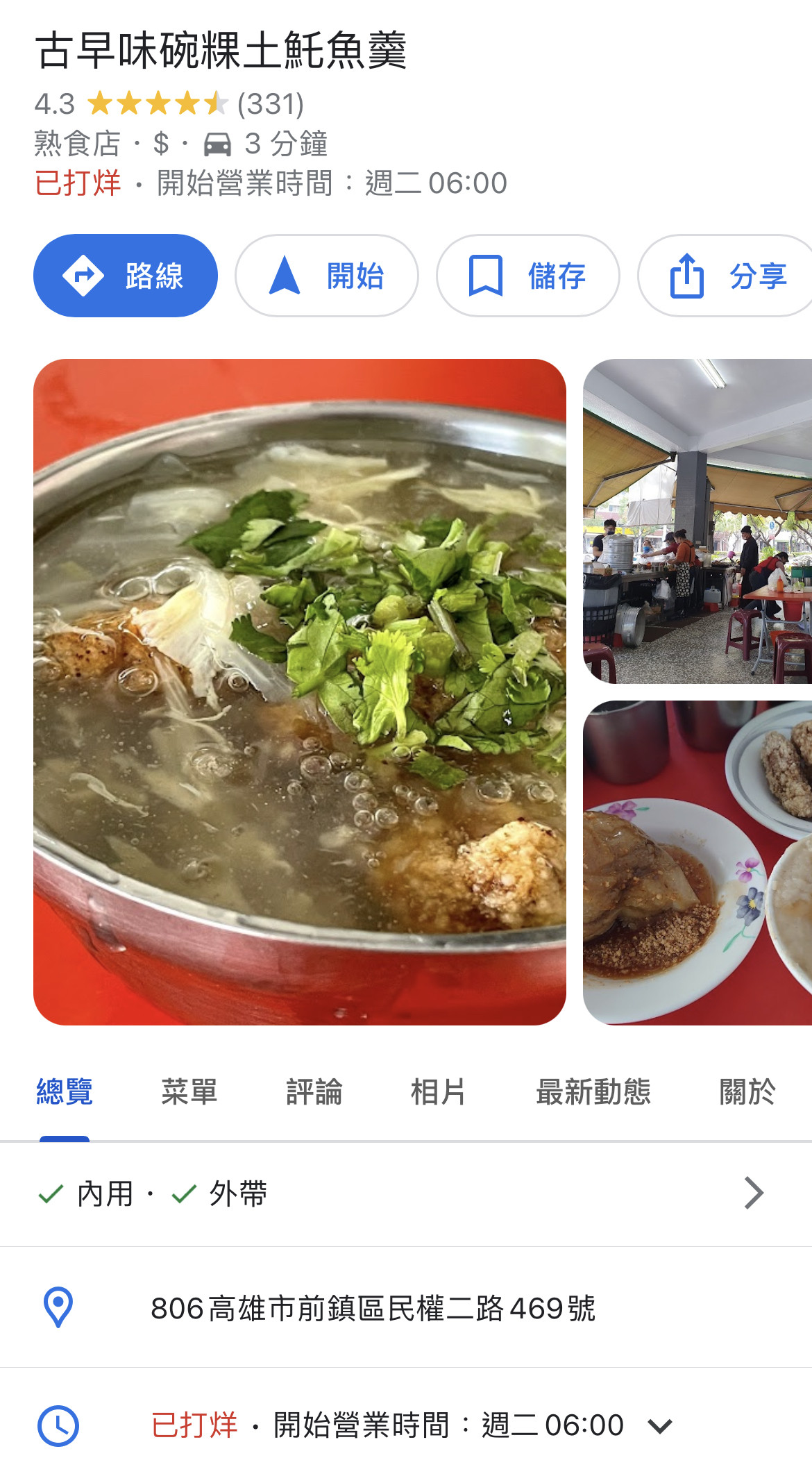Open the photo of plated dishes
Image resolution: width=812 pixels, height=1483 pixels.
697,862
